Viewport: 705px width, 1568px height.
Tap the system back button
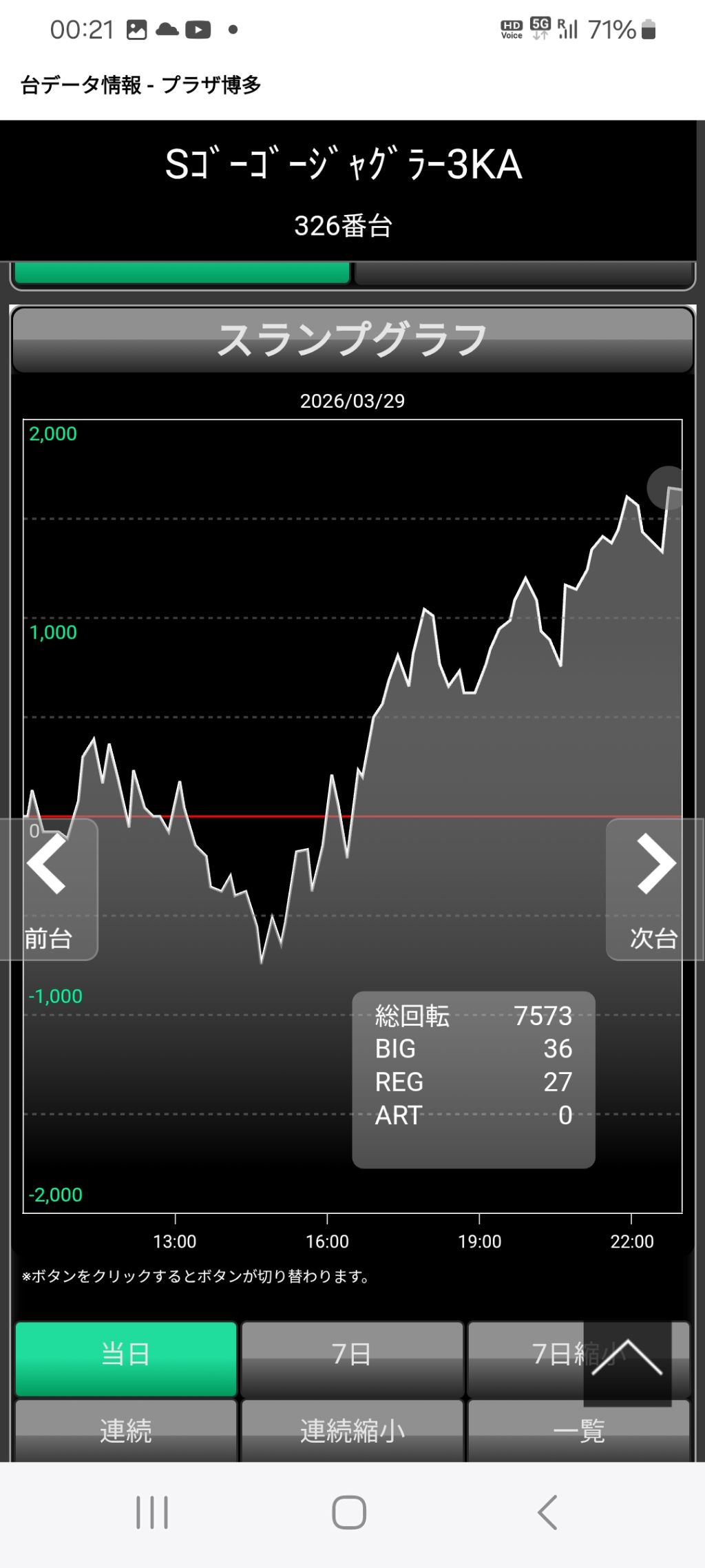click(547, 1513)
